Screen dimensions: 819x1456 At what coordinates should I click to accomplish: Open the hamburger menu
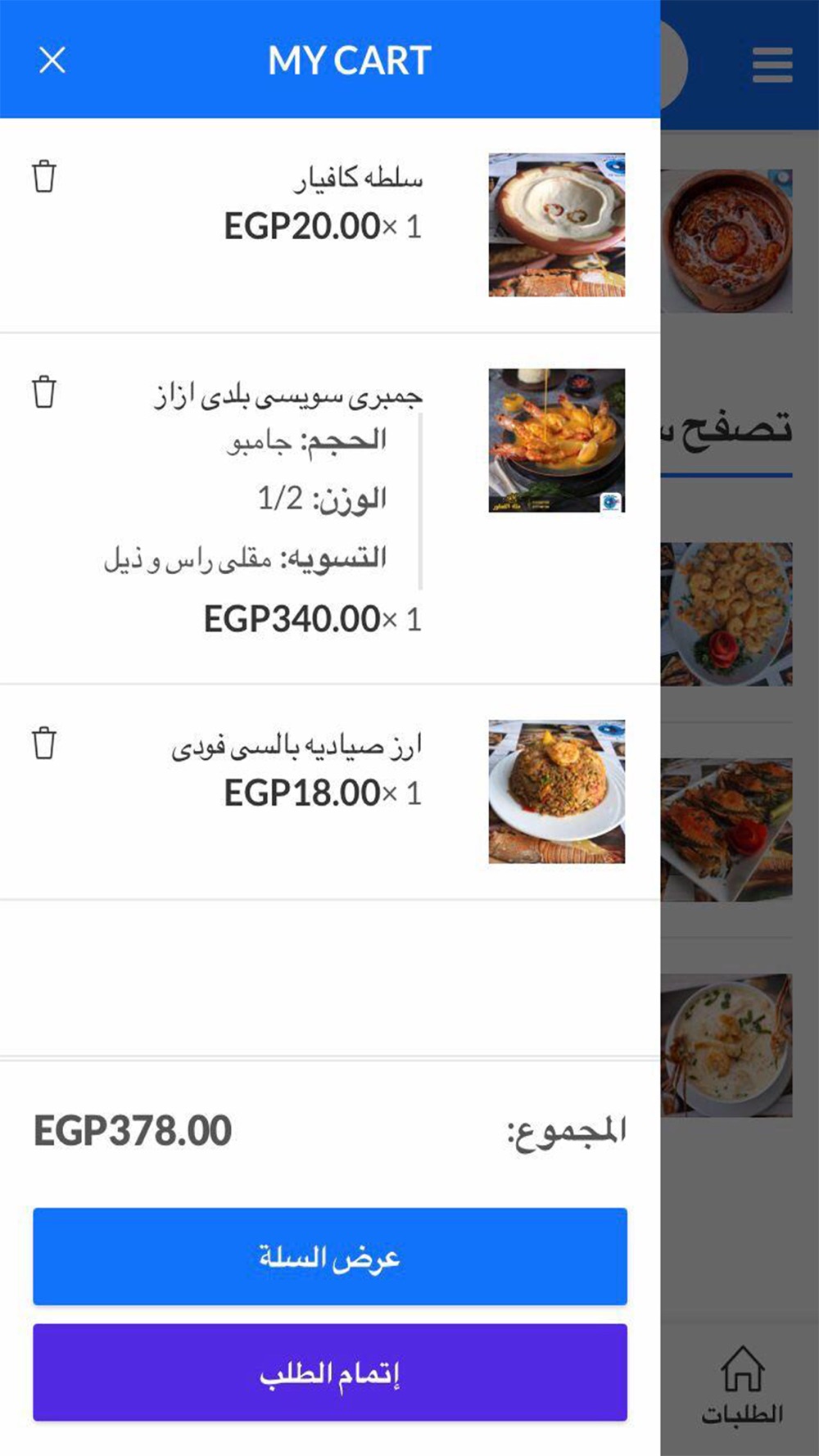point(771,65)
